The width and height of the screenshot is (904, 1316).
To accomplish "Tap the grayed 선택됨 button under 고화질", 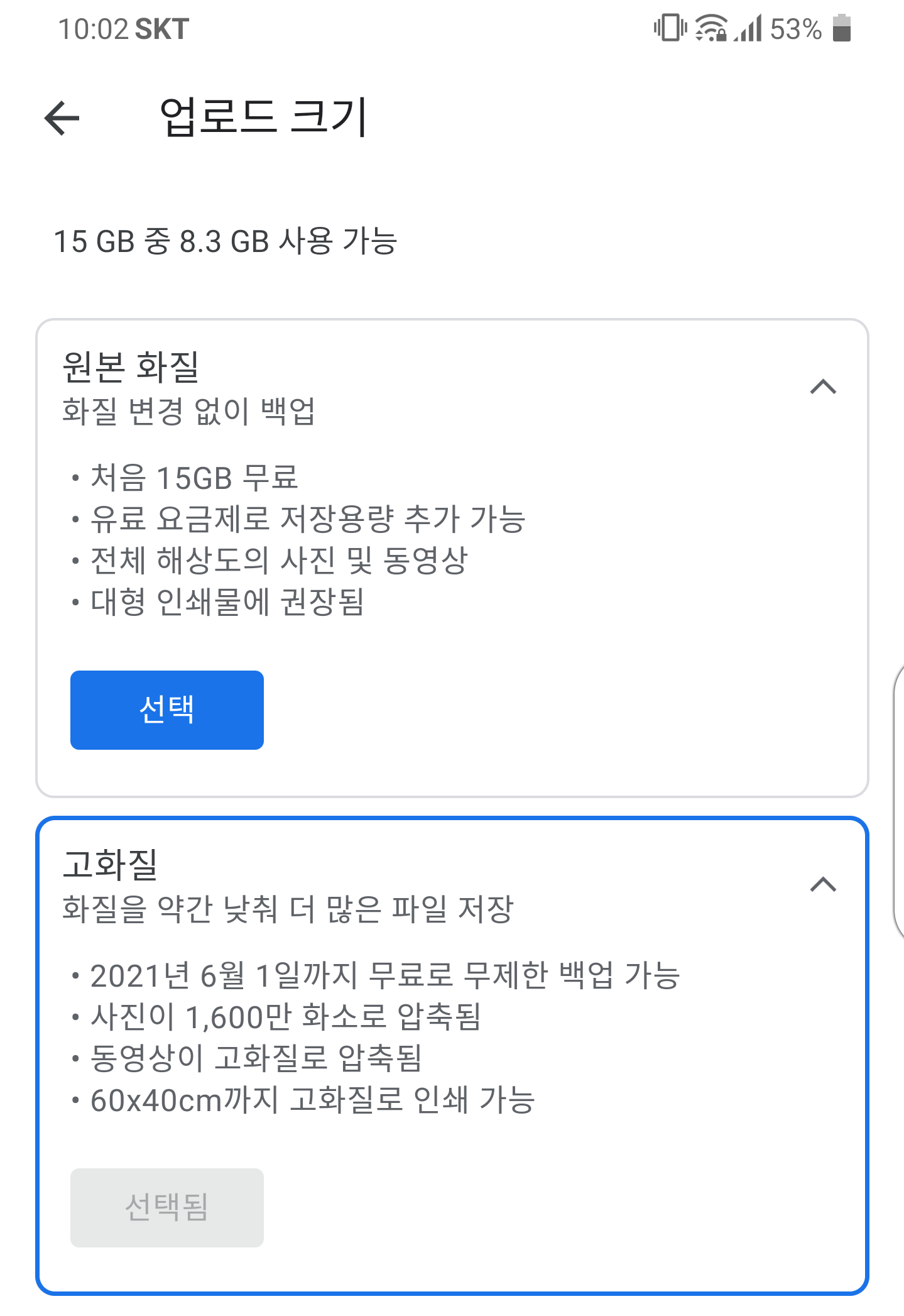I will tap(166, 1207).
